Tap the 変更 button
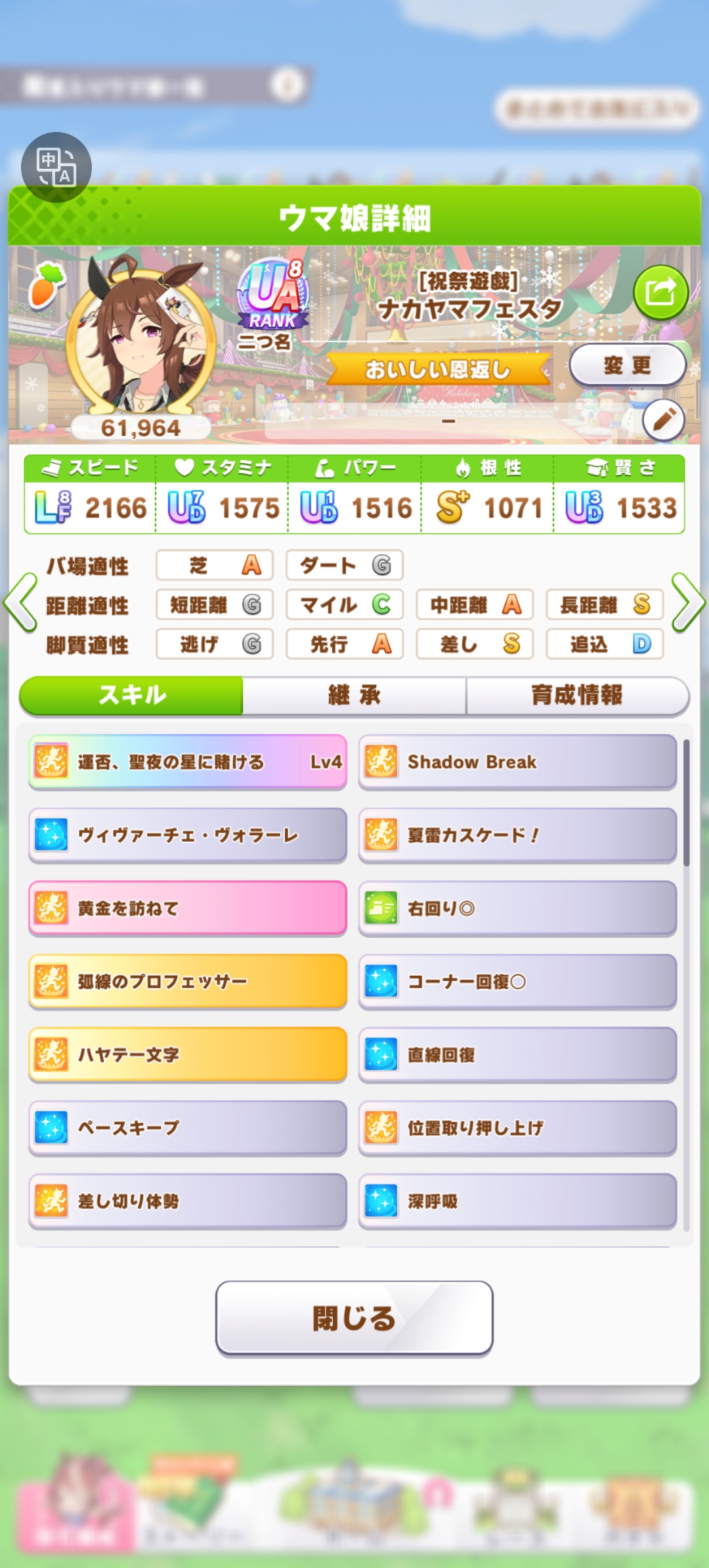 (x=628, y=365)
